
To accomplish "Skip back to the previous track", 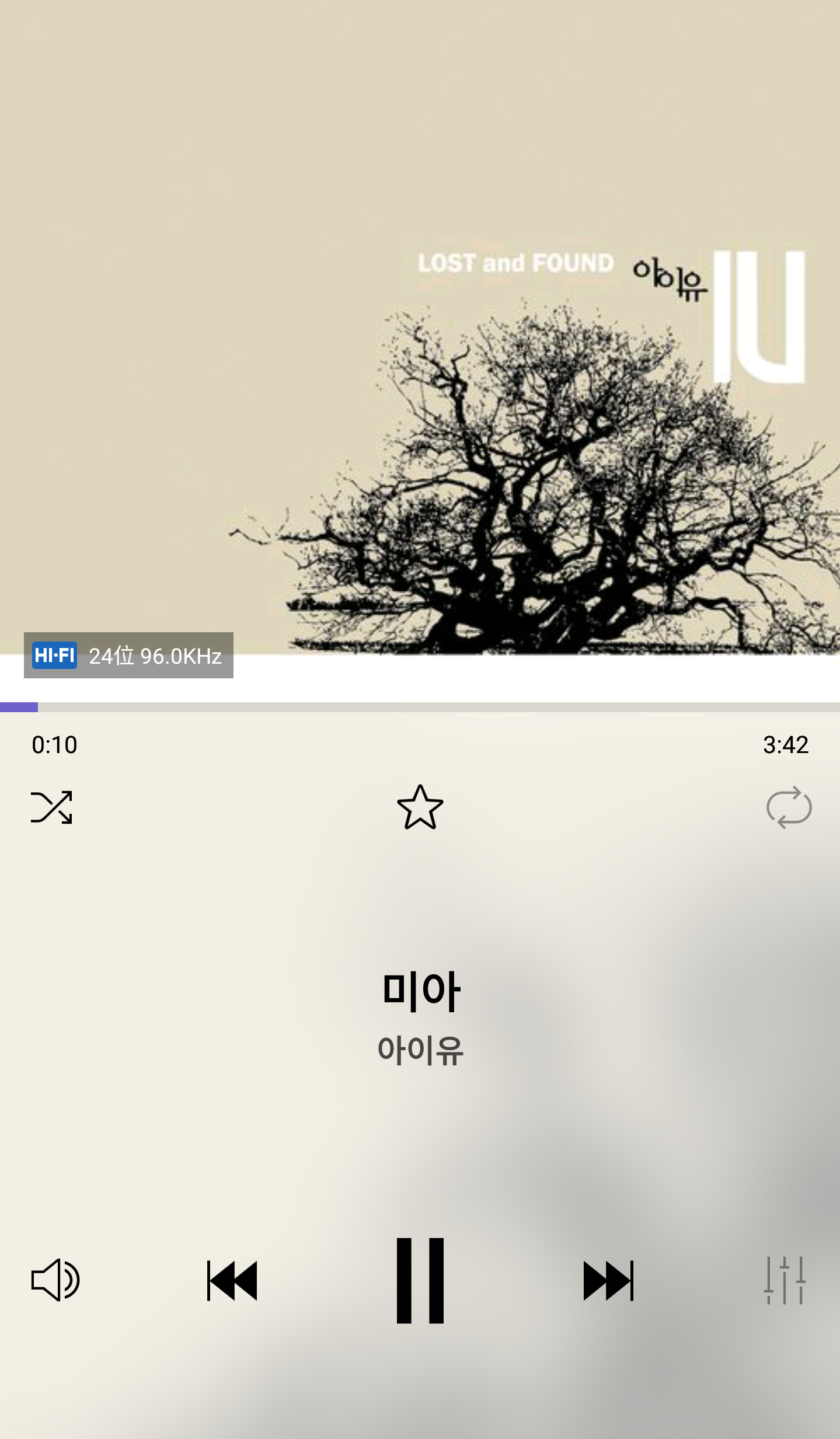I will point(232,1281).
